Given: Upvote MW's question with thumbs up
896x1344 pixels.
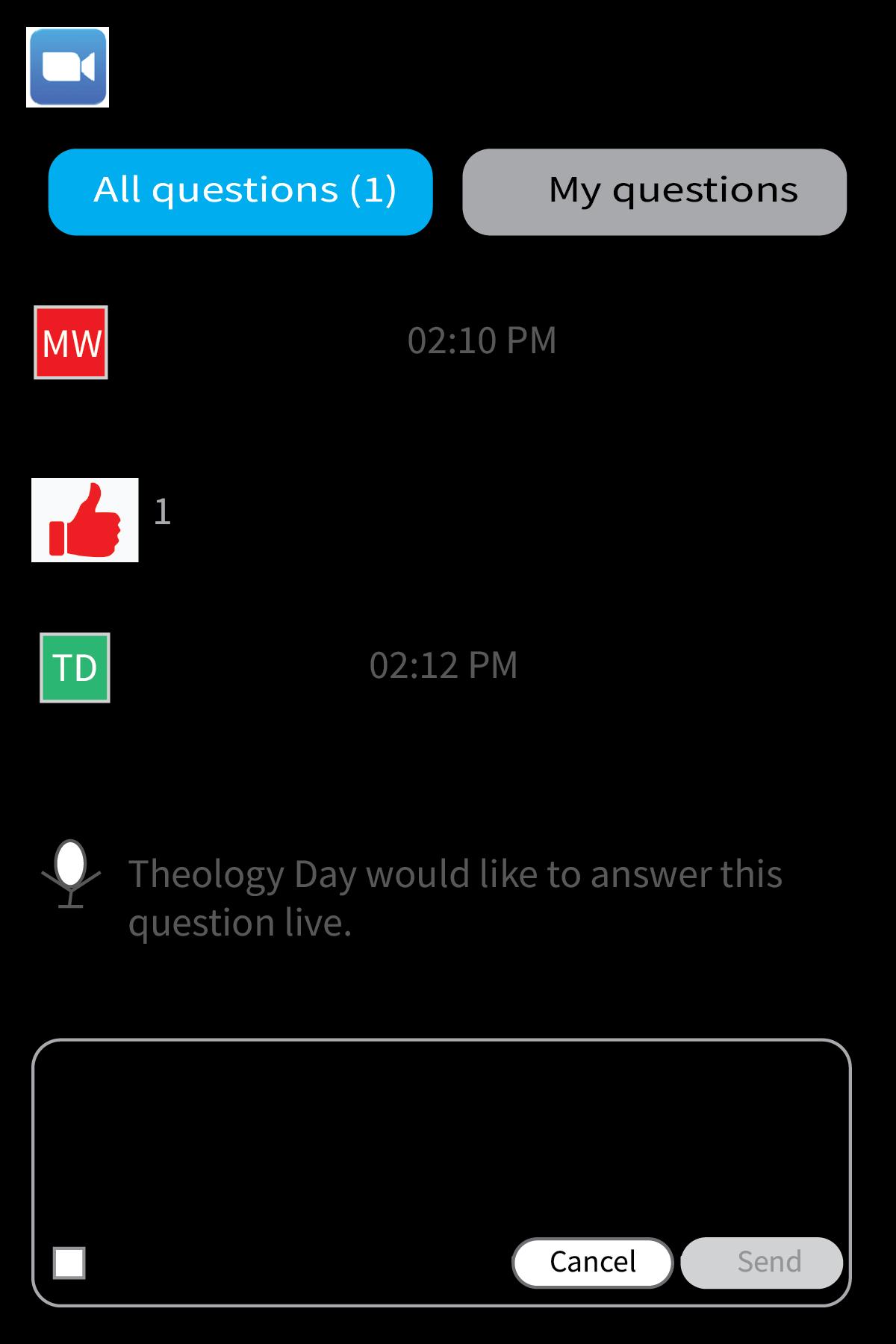Looking at the screenshot, I should tap(84, 520).
